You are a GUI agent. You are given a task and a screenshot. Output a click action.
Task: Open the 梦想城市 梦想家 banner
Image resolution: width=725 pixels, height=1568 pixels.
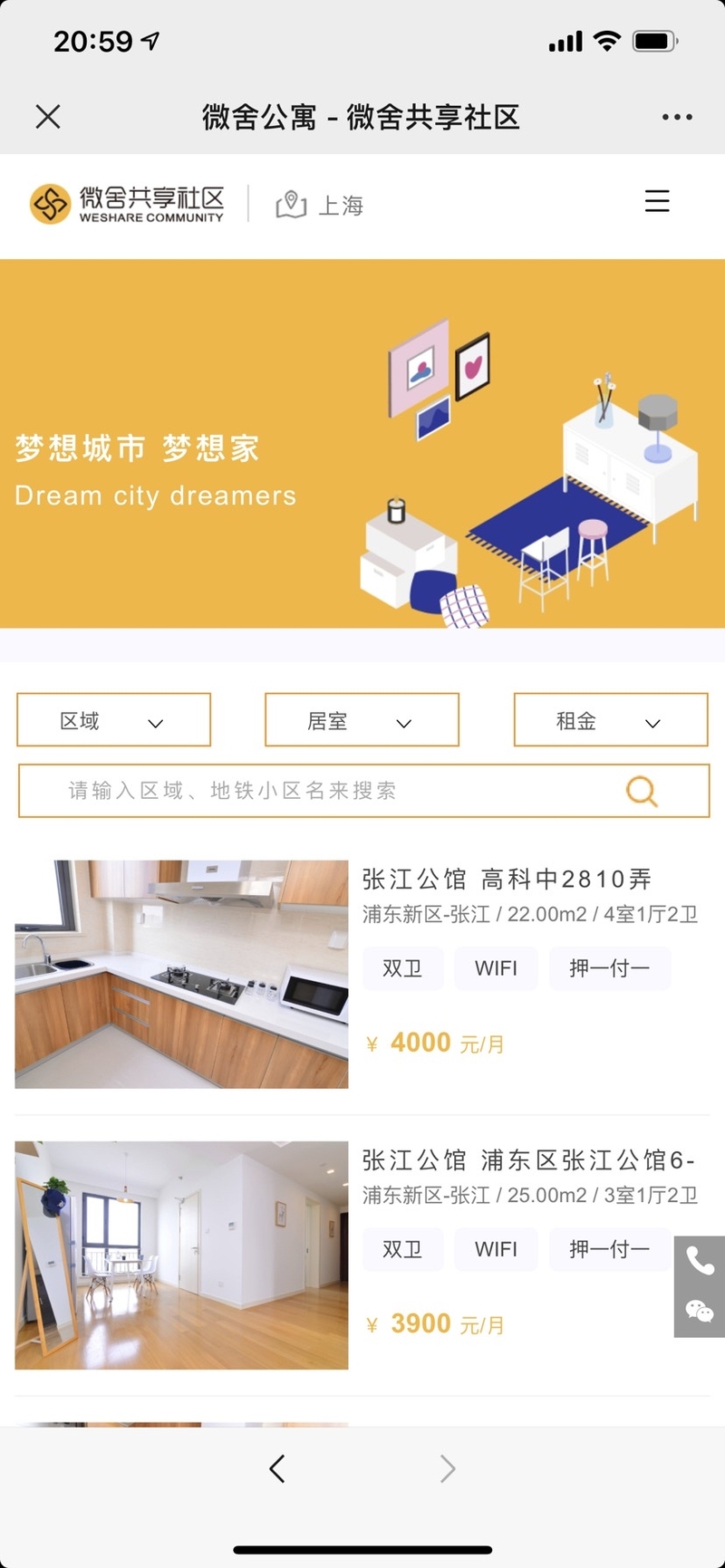[362, 444]
